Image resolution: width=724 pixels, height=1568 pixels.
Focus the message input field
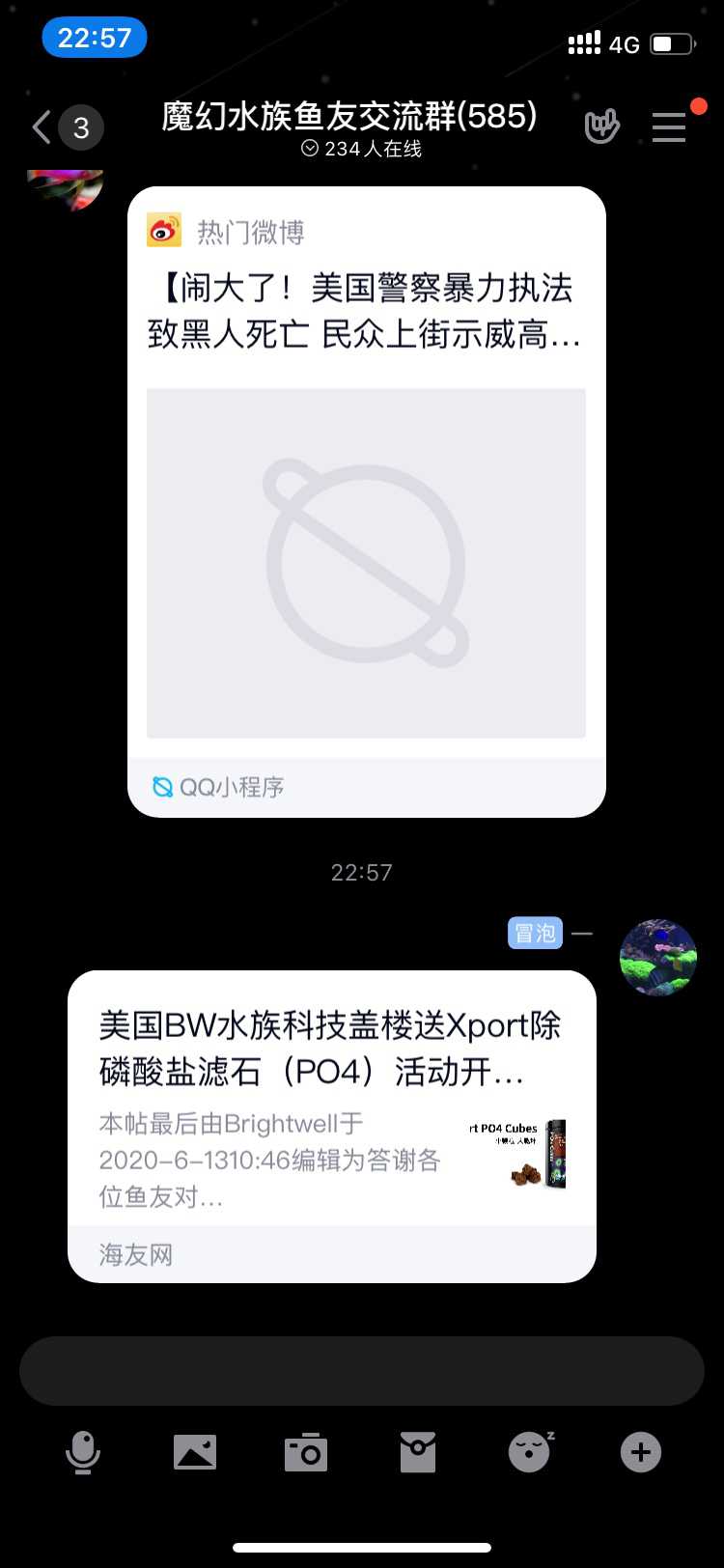click(x=361, y=1371)
